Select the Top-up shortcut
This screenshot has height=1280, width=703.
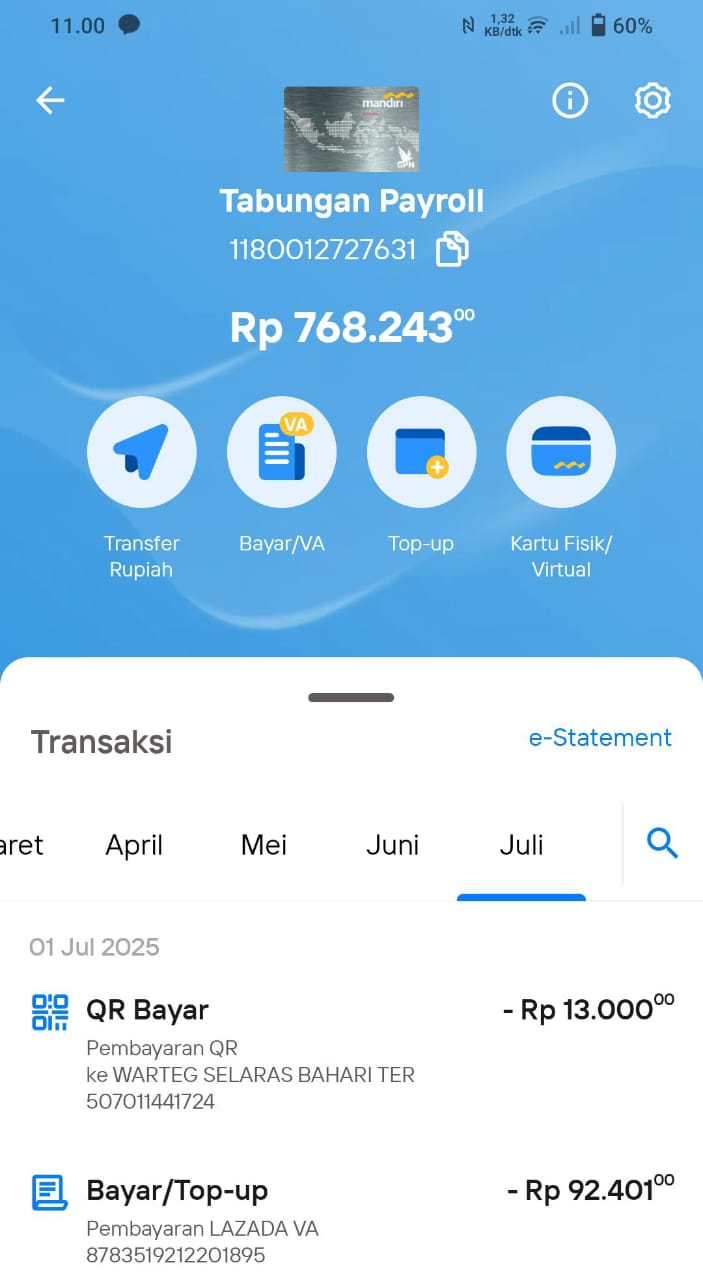[421, 452]
